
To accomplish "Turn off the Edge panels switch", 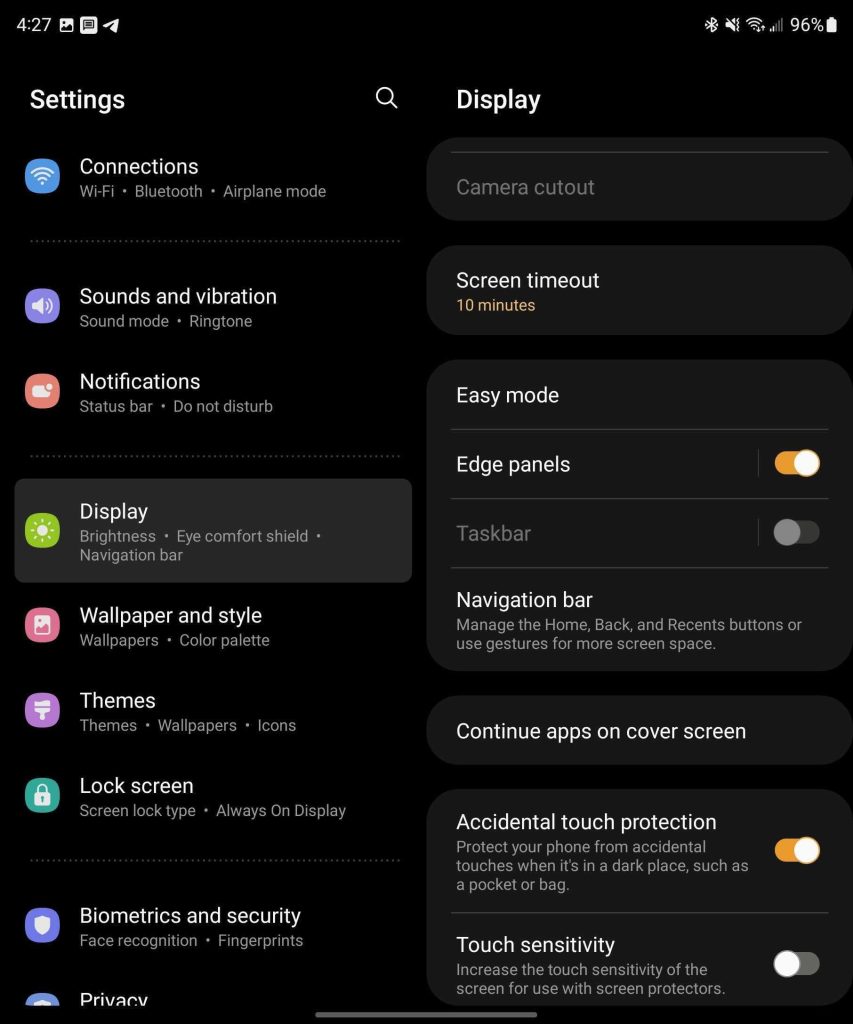I will point(796,463).
